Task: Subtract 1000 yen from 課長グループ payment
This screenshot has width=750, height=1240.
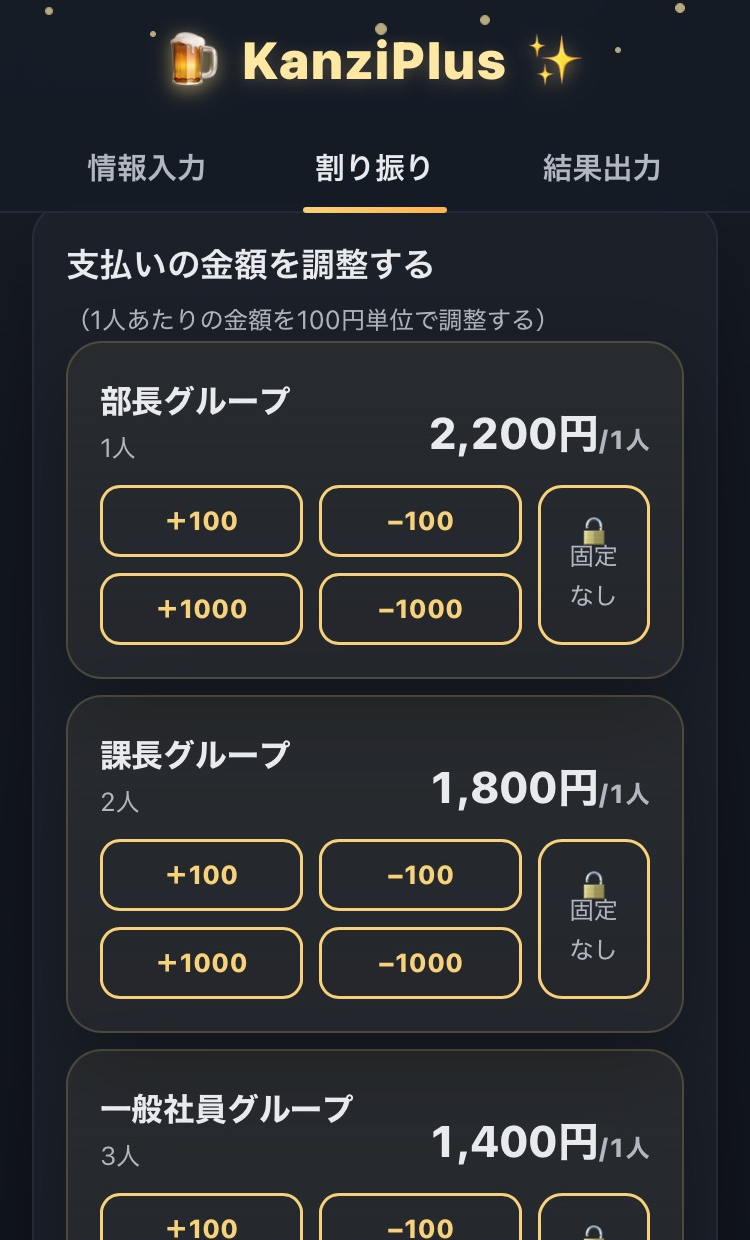Action: click(419, 963)
